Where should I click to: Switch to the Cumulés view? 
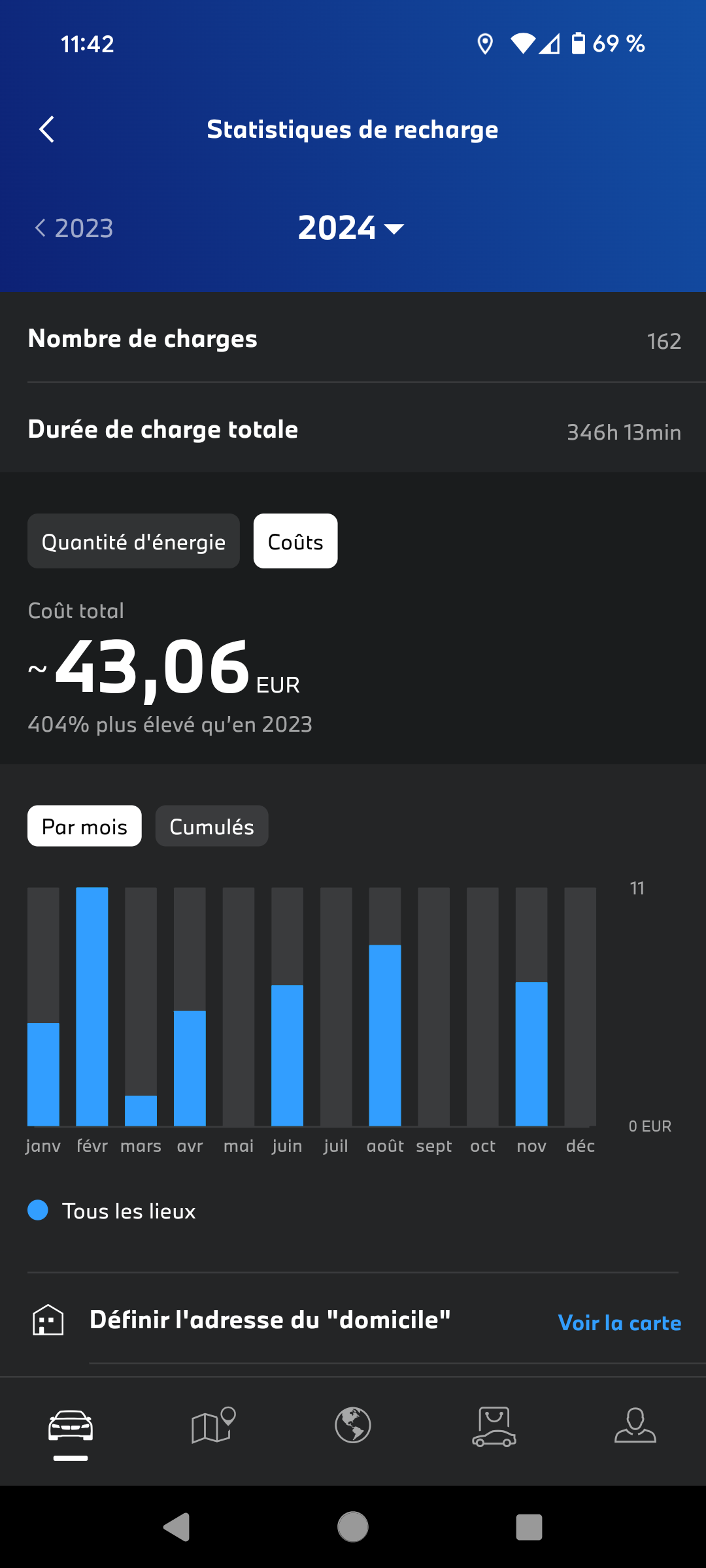click(212, 826)
